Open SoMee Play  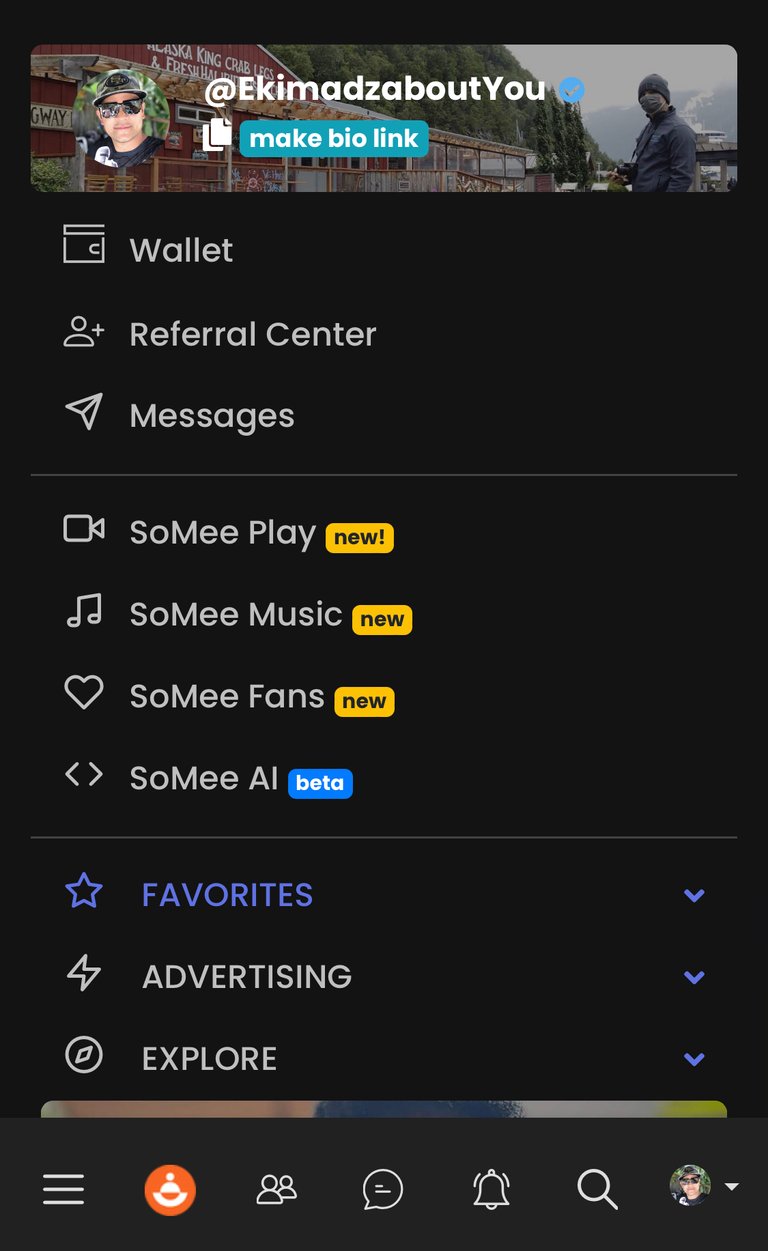coord(384,532)
